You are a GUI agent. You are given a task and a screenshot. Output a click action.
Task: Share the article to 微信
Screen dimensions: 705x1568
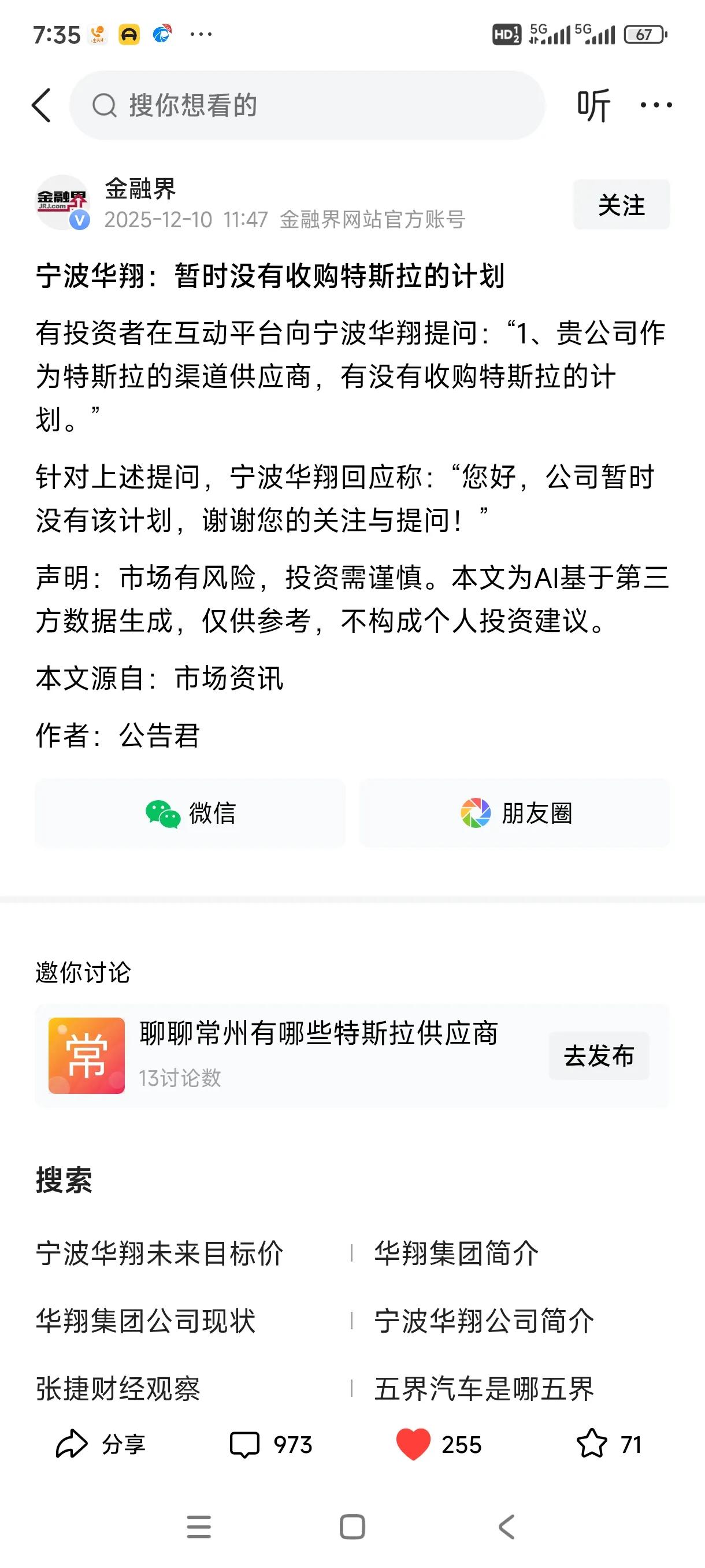click(190, 814)
